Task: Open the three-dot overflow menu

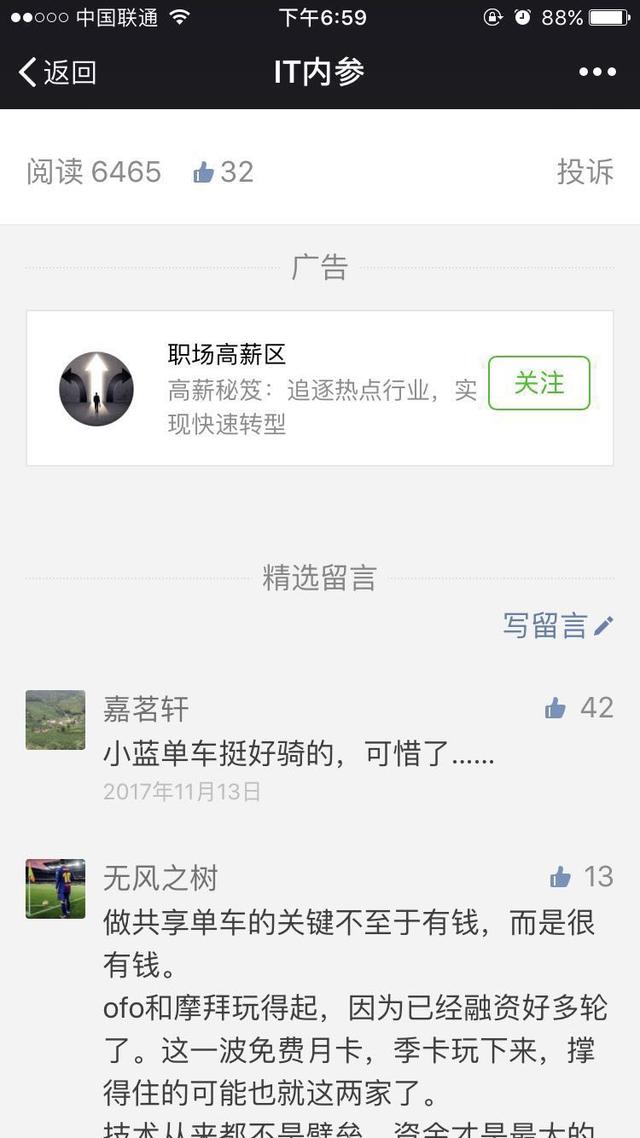Action: pos(597,72)
